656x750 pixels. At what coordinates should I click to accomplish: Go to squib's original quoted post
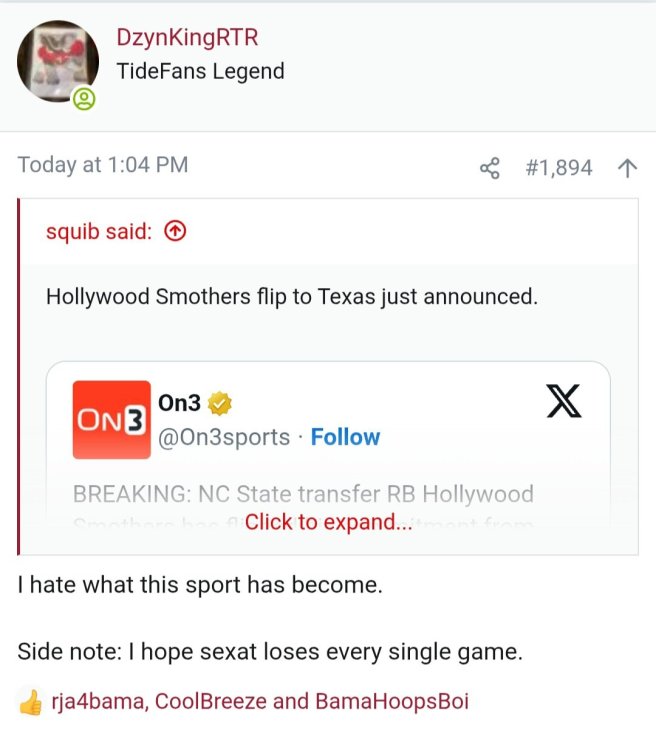[x=174, y=232]
